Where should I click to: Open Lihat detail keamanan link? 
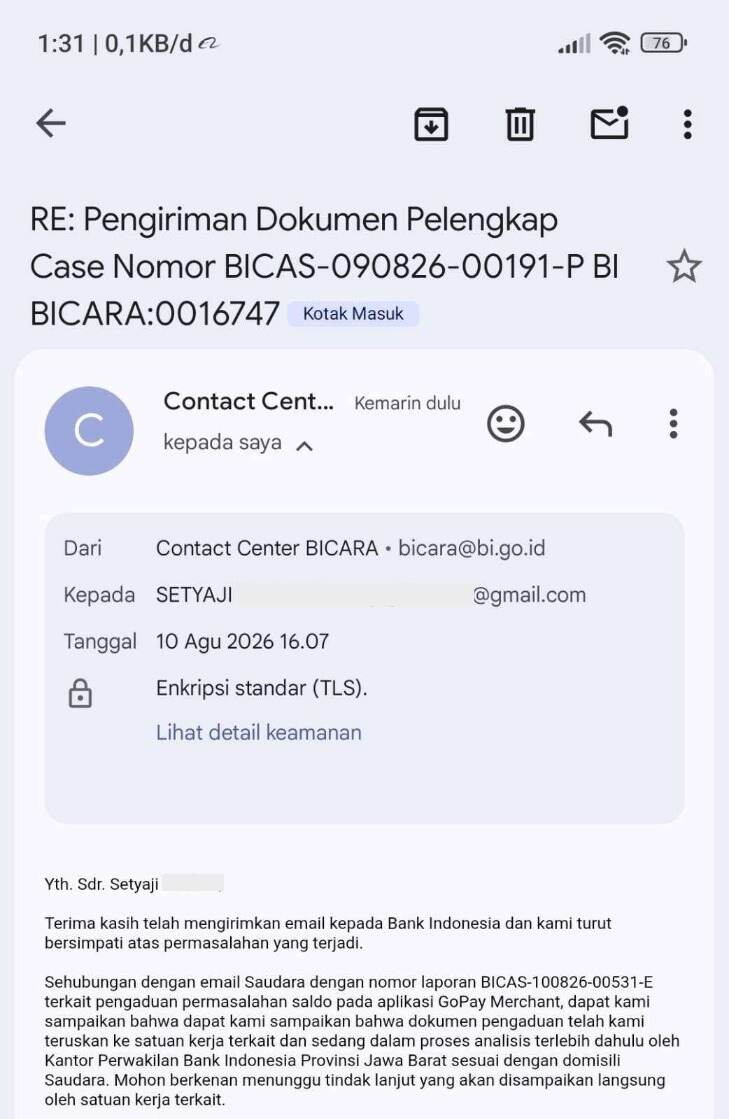259,732
